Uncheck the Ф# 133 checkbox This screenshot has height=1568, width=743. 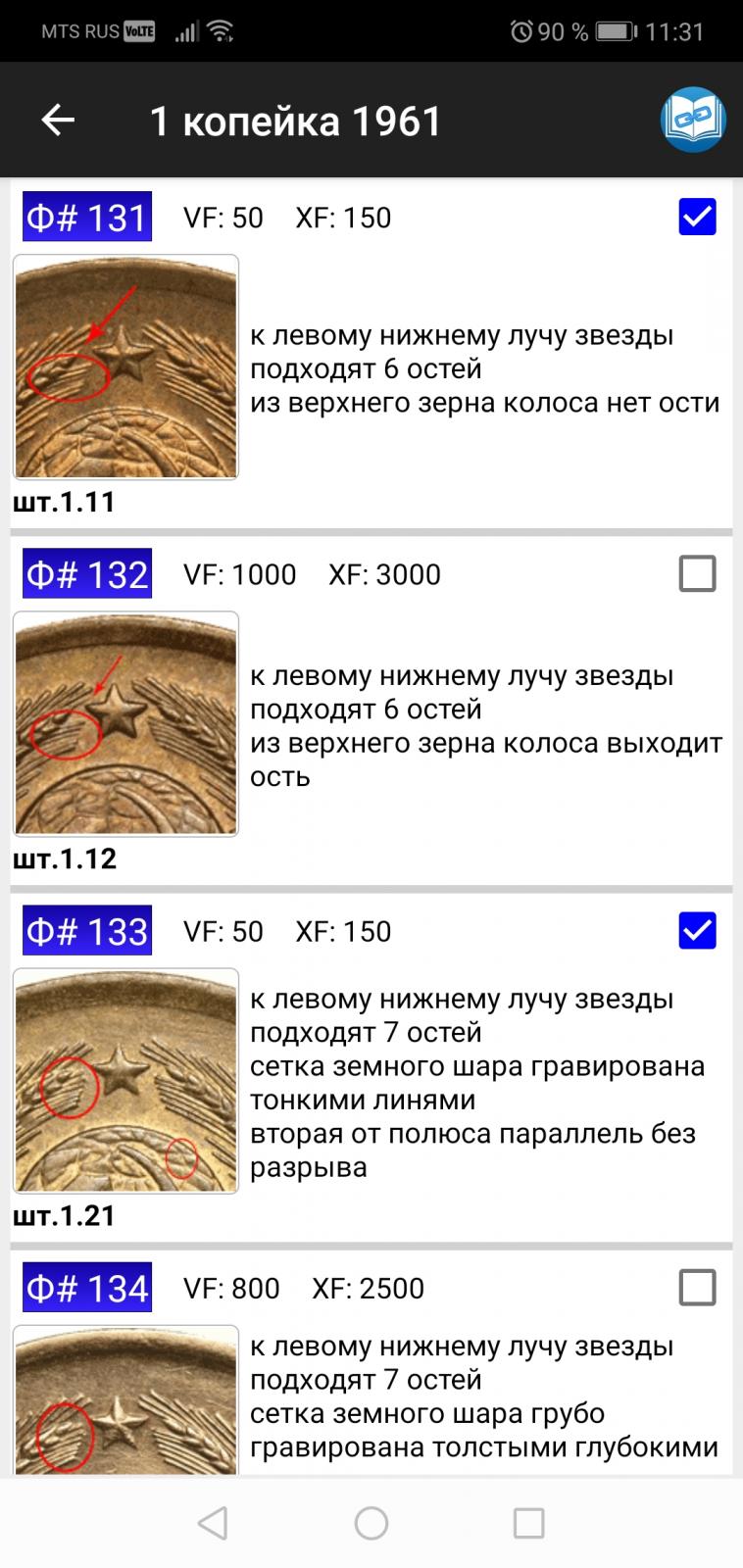tap(697, 930)
